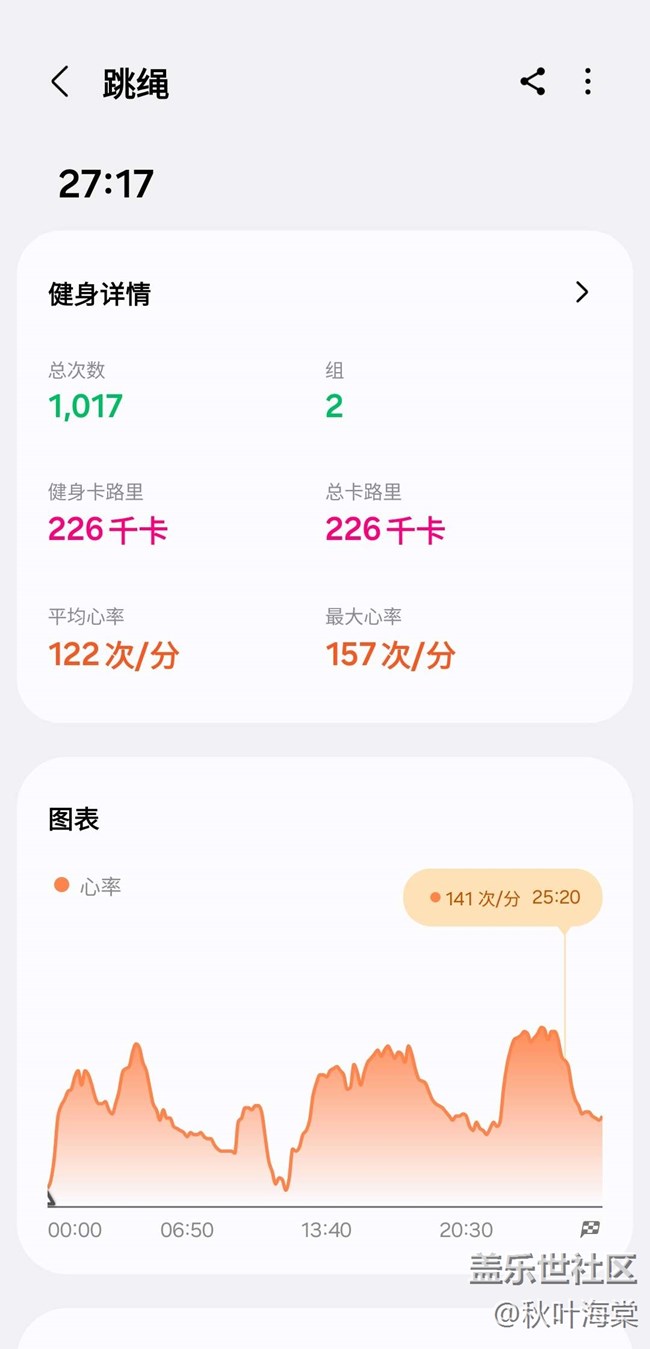Screen dimensions: 650x1349
Task: Open the three-dot overflow menu
Action: (588, 82)
